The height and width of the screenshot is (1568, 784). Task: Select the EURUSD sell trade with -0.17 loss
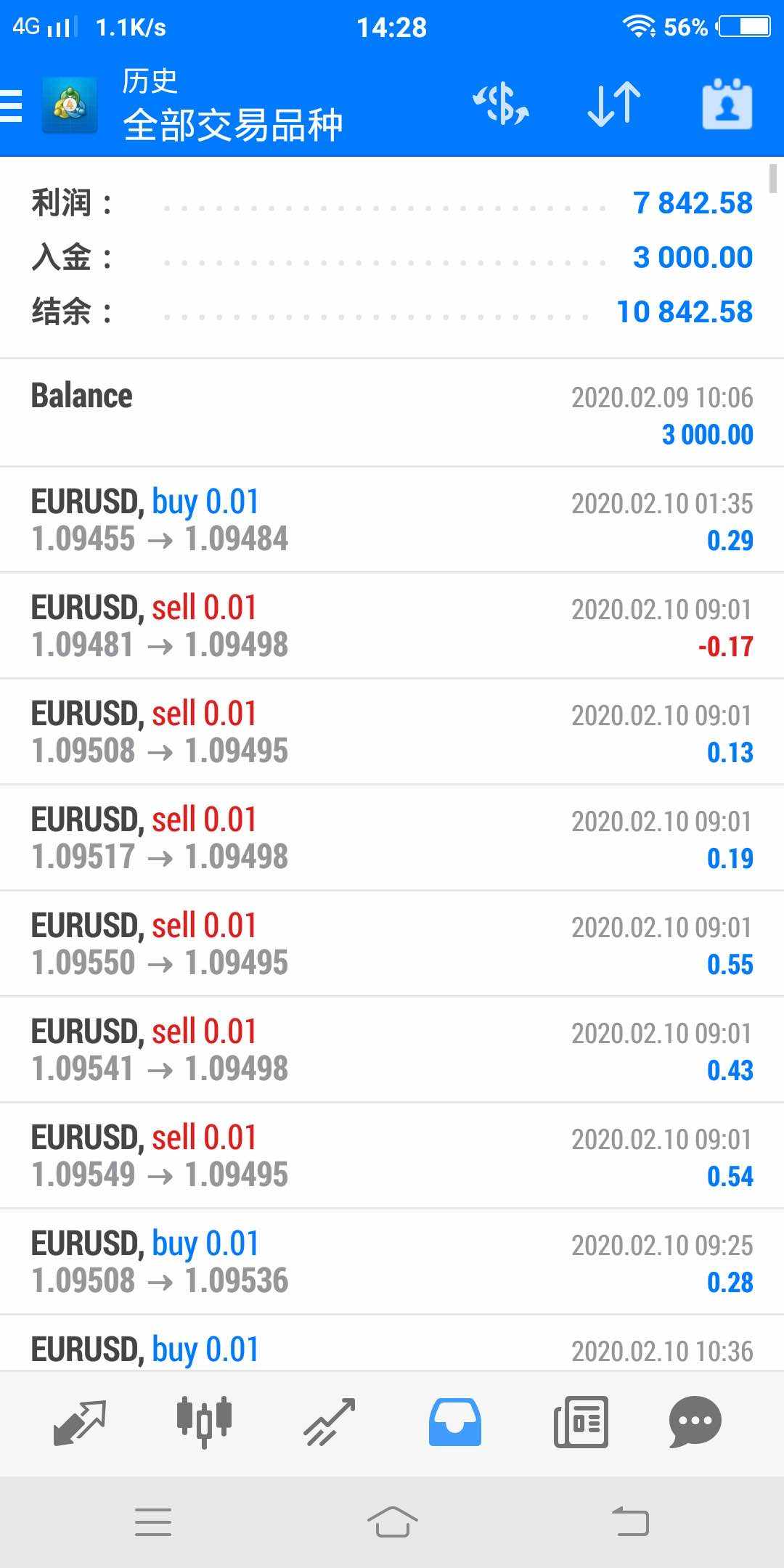(x=392, y=626)
